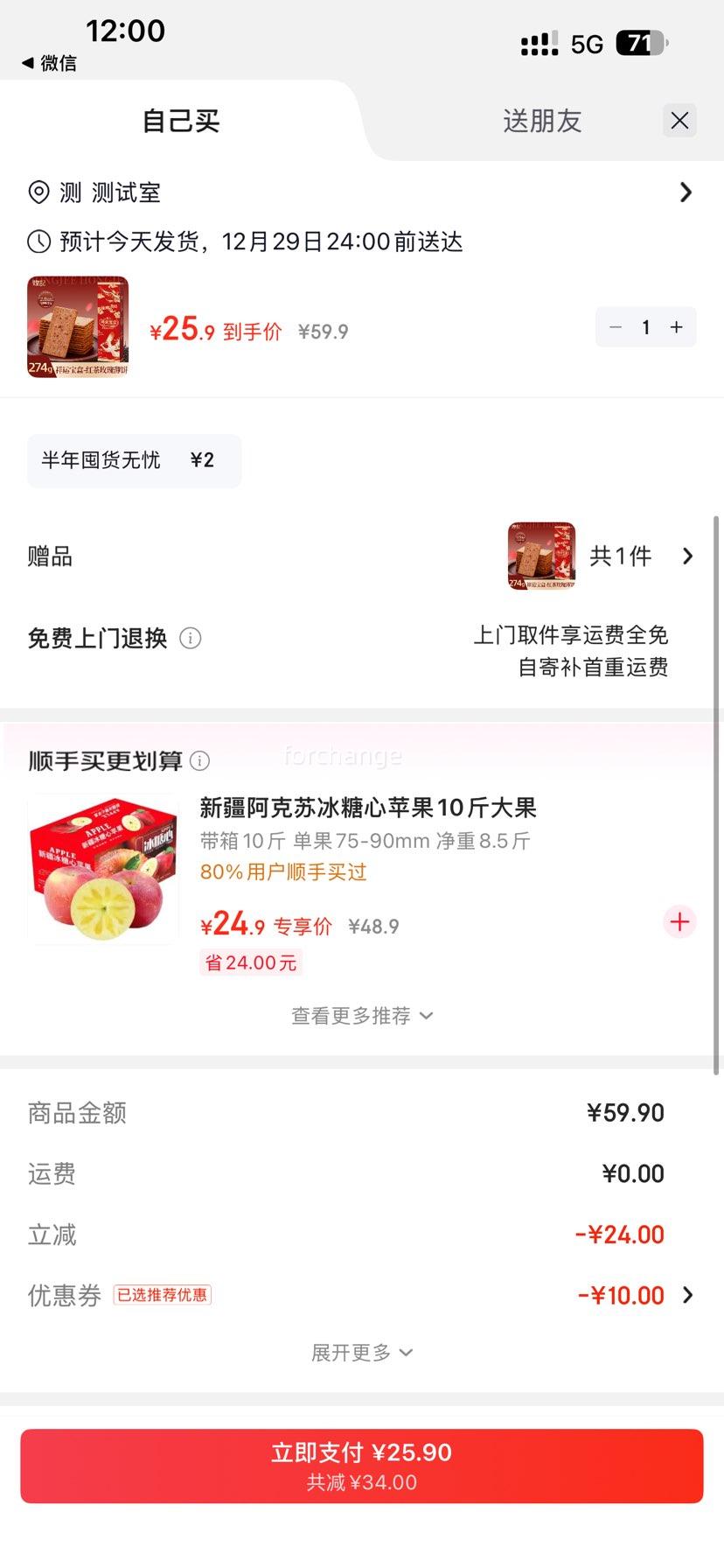Image resolution: width=724 pixels, height=1568 pixels.
Task: Switch to the 送朋友 tab
Action: pos(541,121)
